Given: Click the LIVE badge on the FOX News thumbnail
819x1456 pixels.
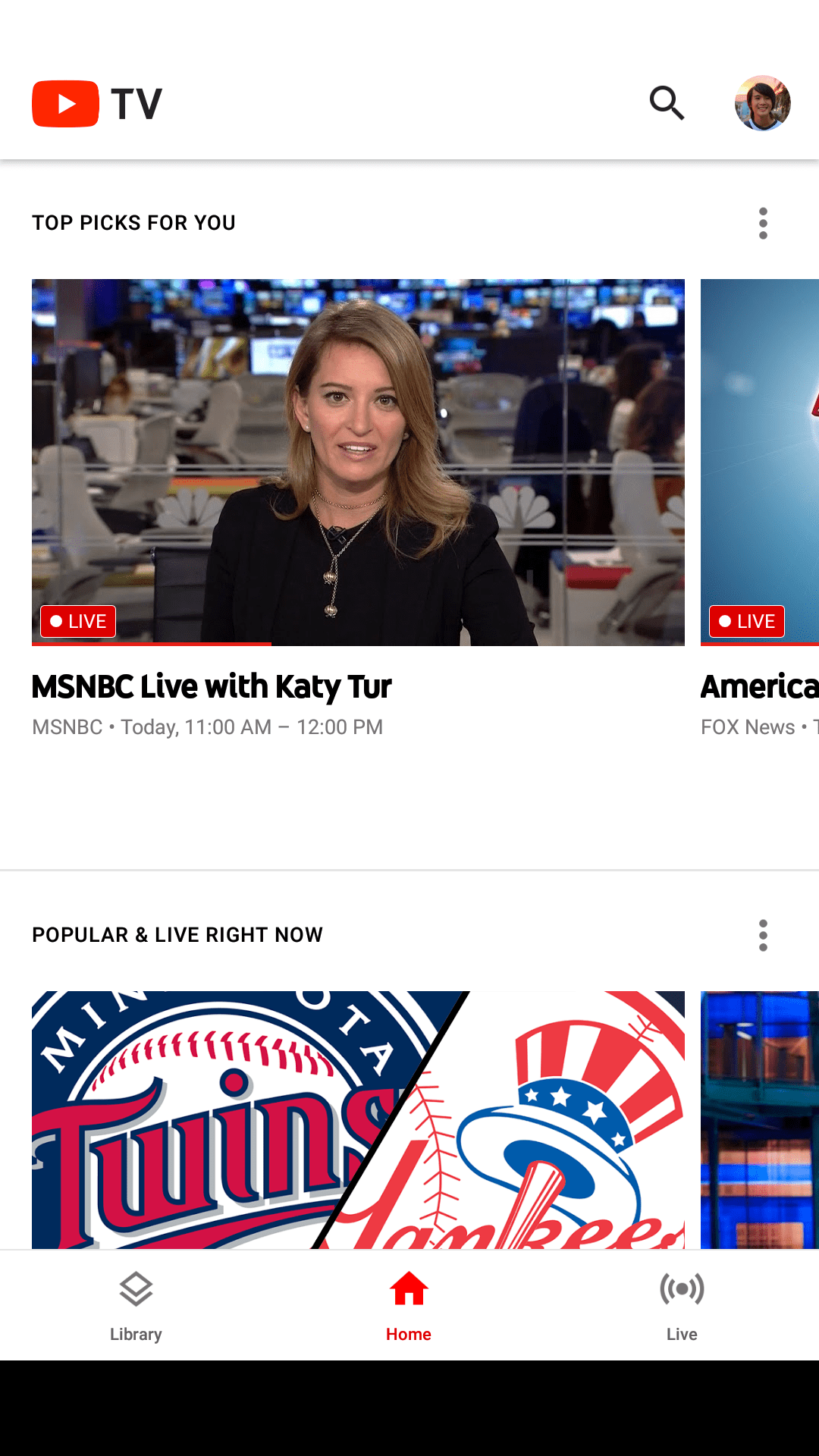Looking at the screenshot, I should 746,621.
